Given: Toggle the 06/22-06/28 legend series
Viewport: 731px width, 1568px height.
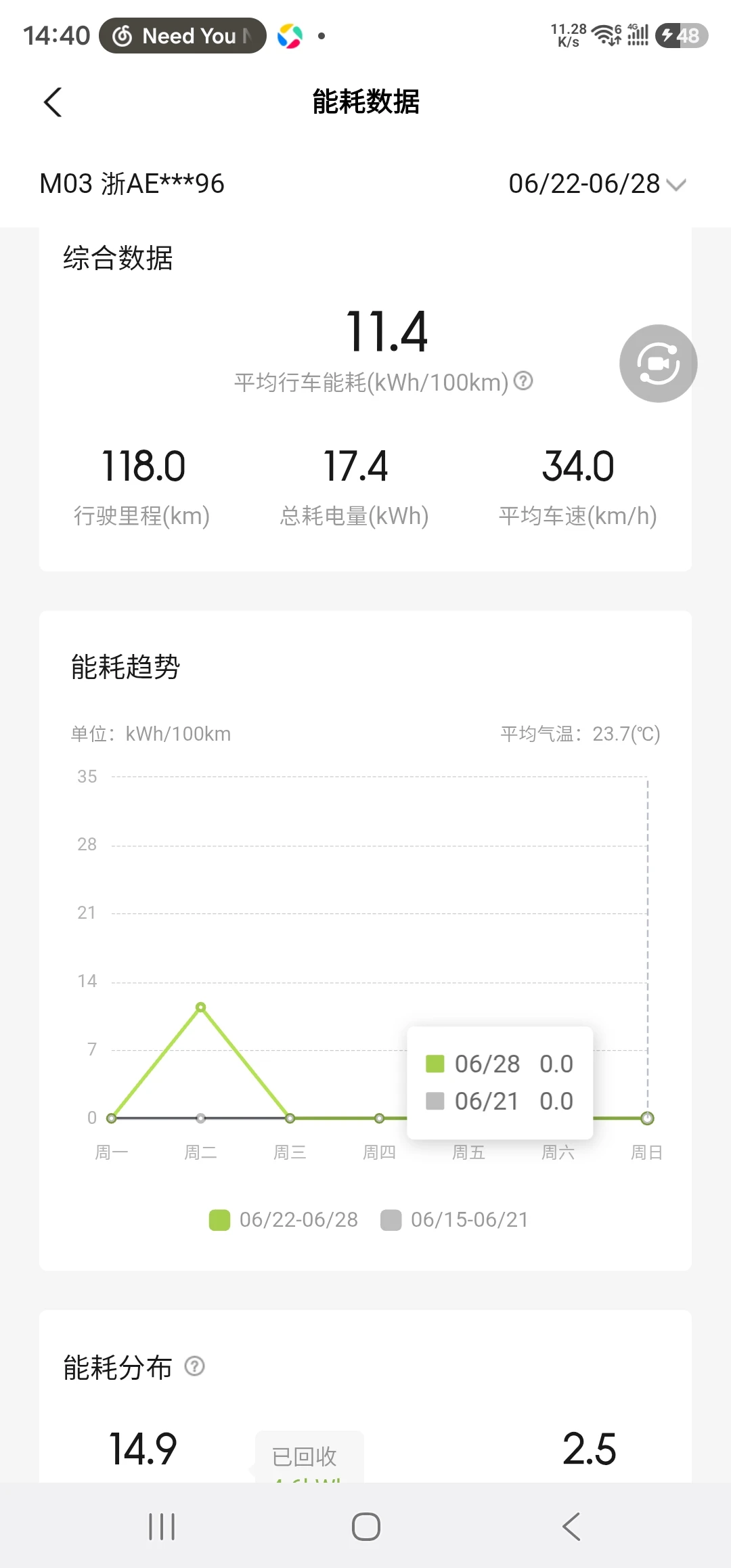Looking at the screenshot, I should (x=284, y=1220).
